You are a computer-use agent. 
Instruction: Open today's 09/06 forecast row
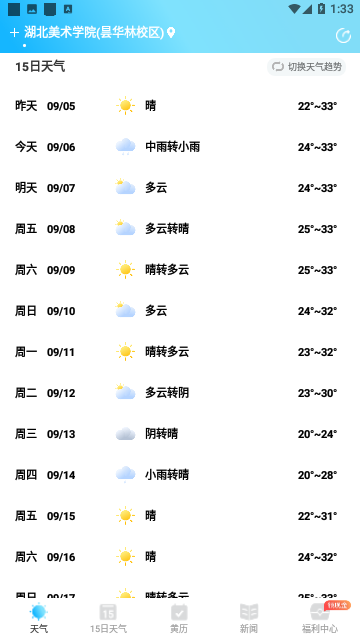coord(180,147)
